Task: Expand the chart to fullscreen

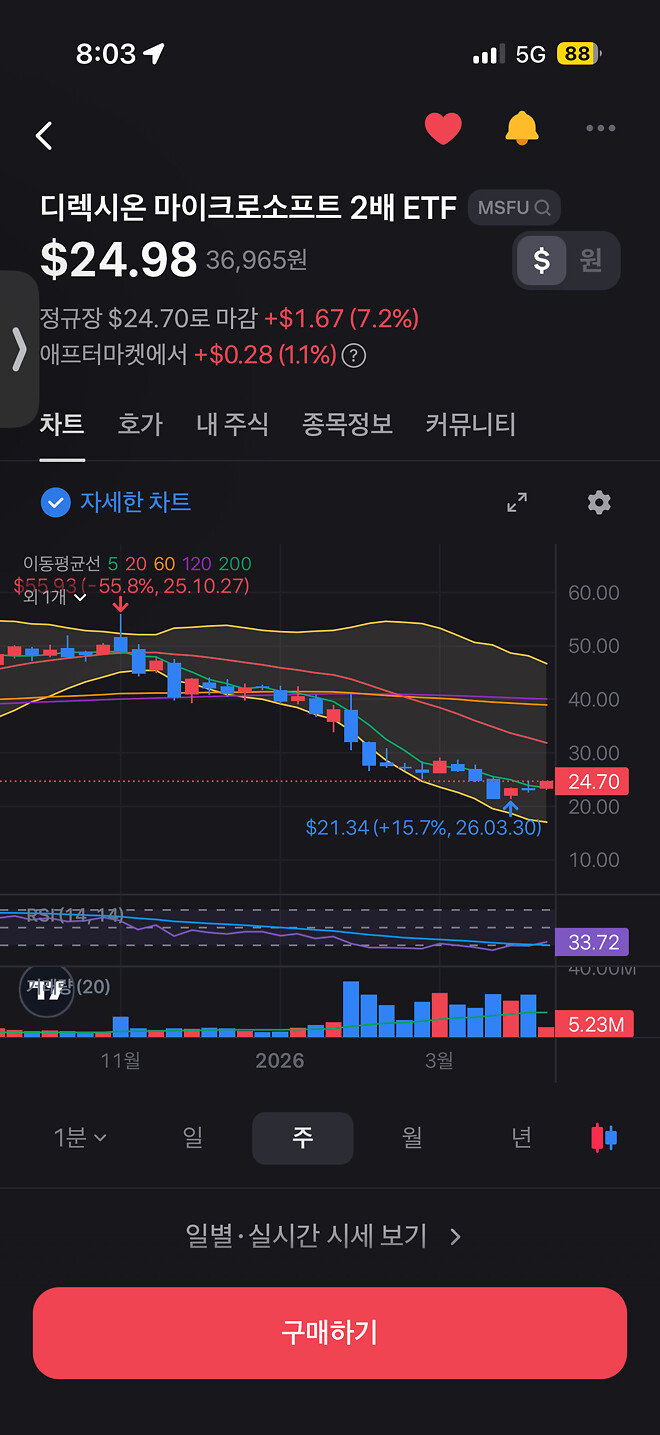Action: click(x=517, y=502)
